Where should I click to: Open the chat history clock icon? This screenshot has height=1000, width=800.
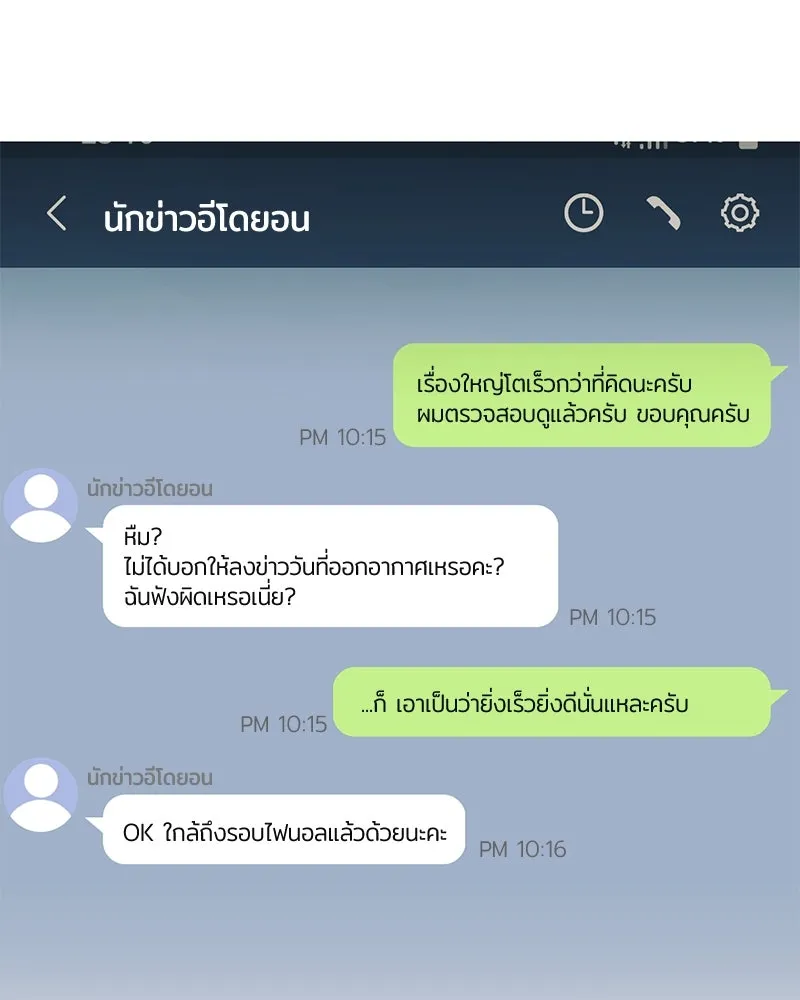coord(584,212)
